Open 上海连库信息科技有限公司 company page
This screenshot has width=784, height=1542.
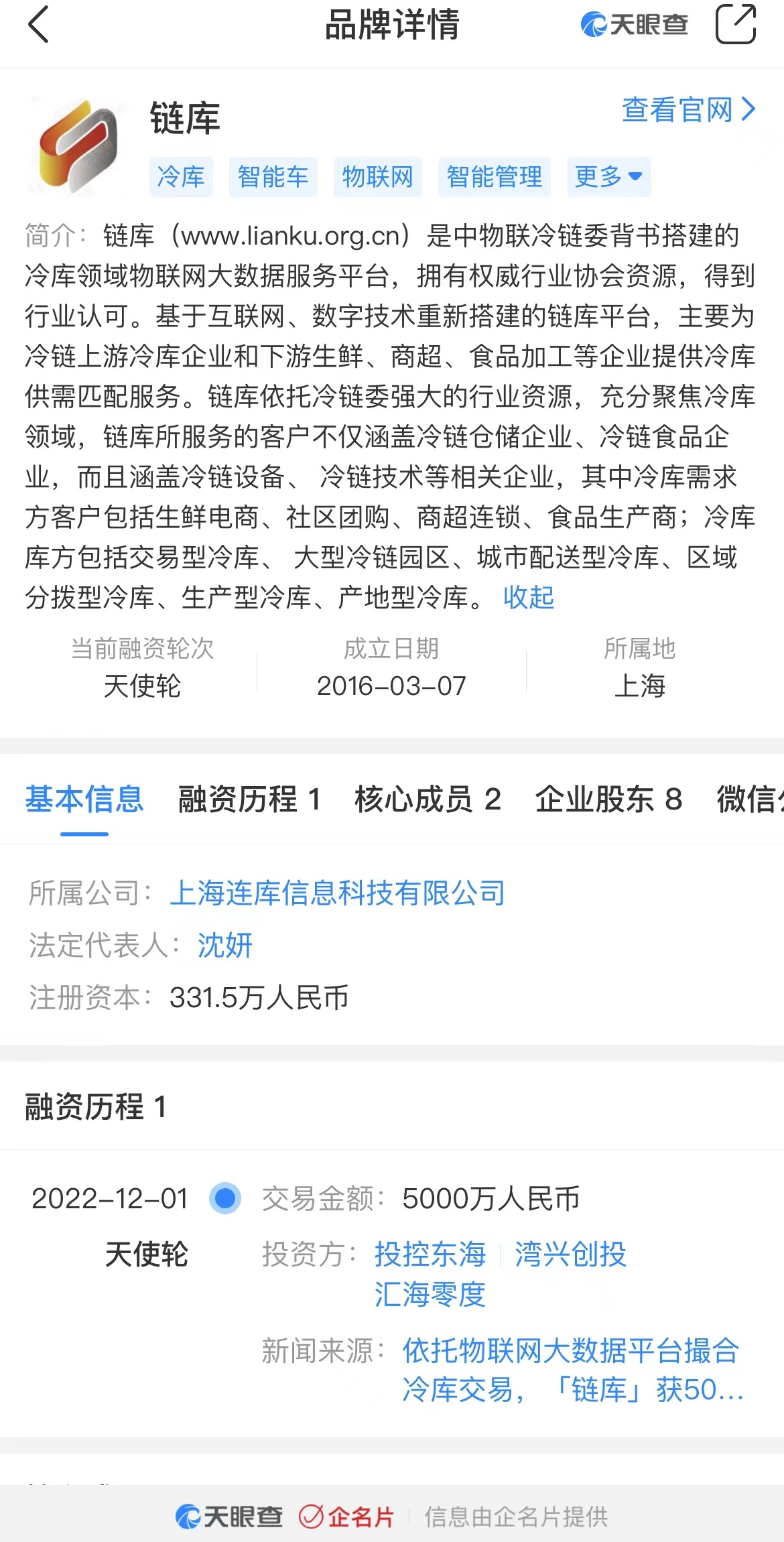coord(337,893)
